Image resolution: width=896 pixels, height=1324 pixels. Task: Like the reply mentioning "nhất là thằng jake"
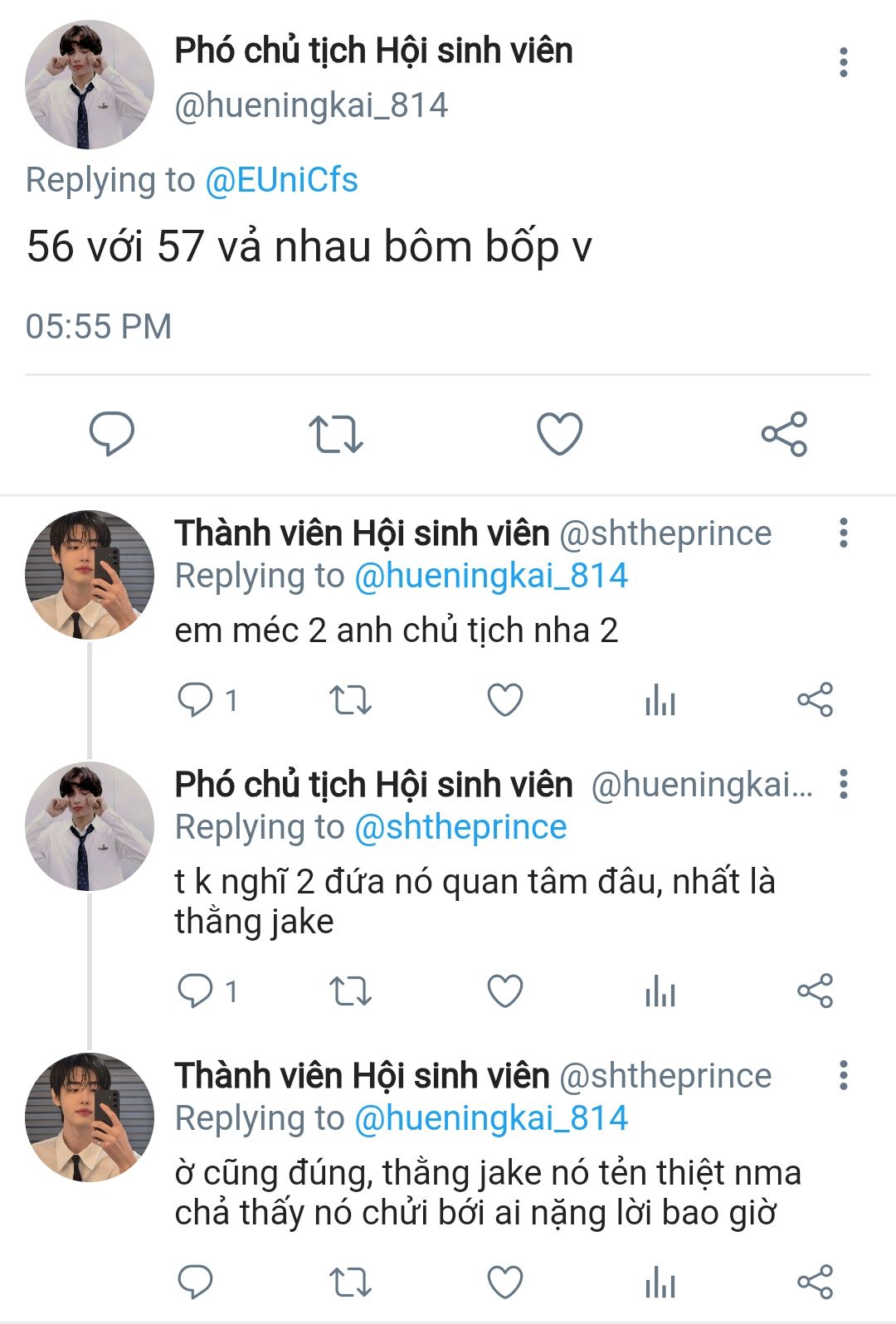pos(504,991)
